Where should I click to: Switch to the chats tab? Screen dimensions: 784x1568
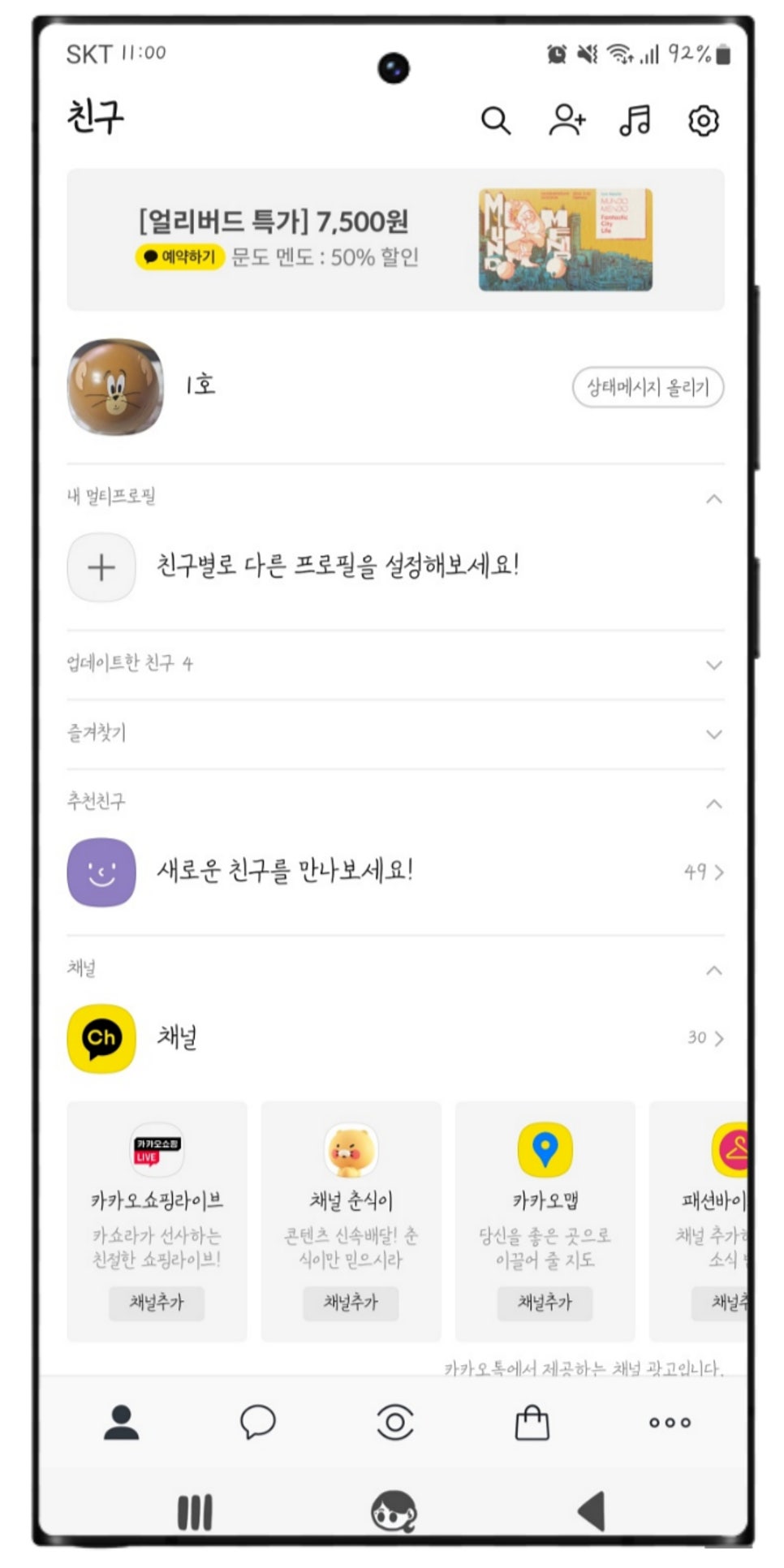258,1422
